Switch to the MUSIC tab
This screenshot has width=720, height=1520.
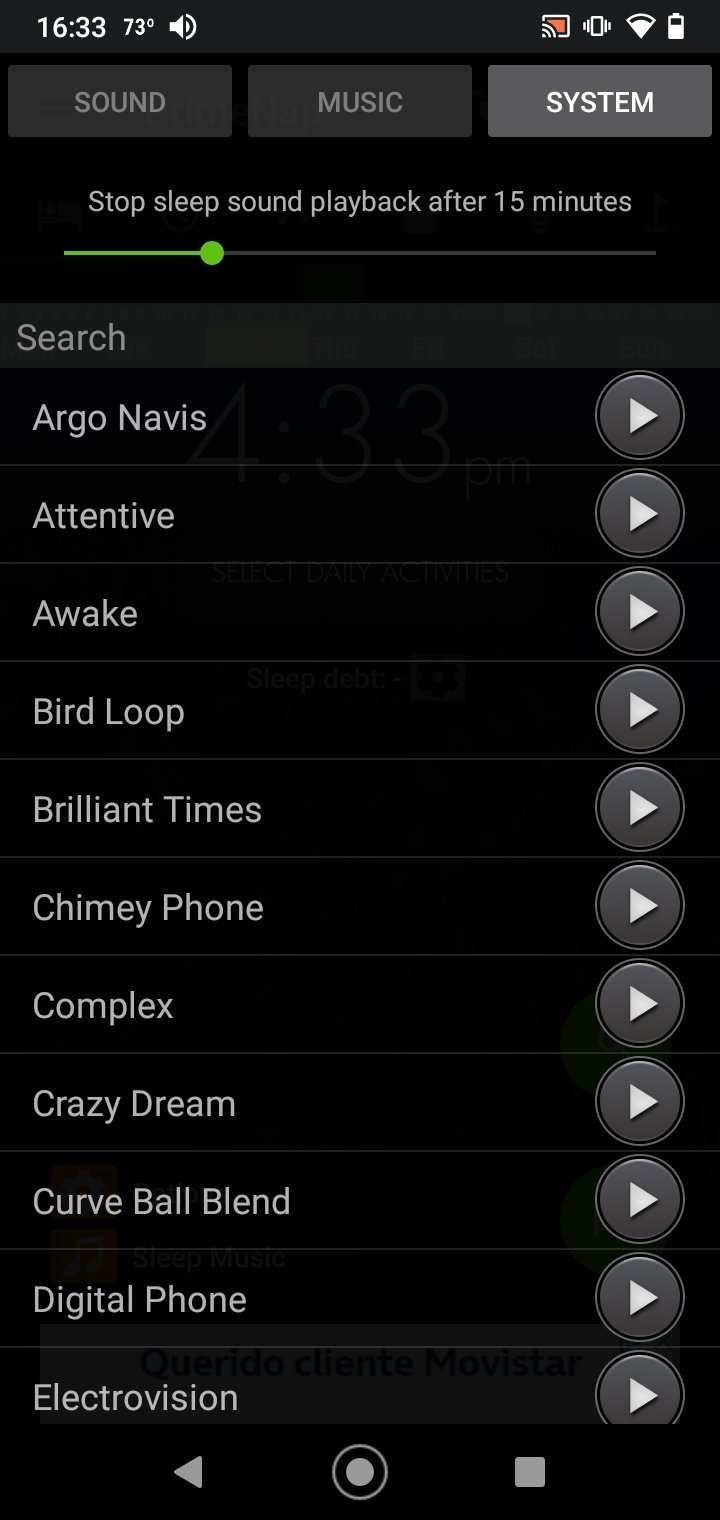(360, 101)
